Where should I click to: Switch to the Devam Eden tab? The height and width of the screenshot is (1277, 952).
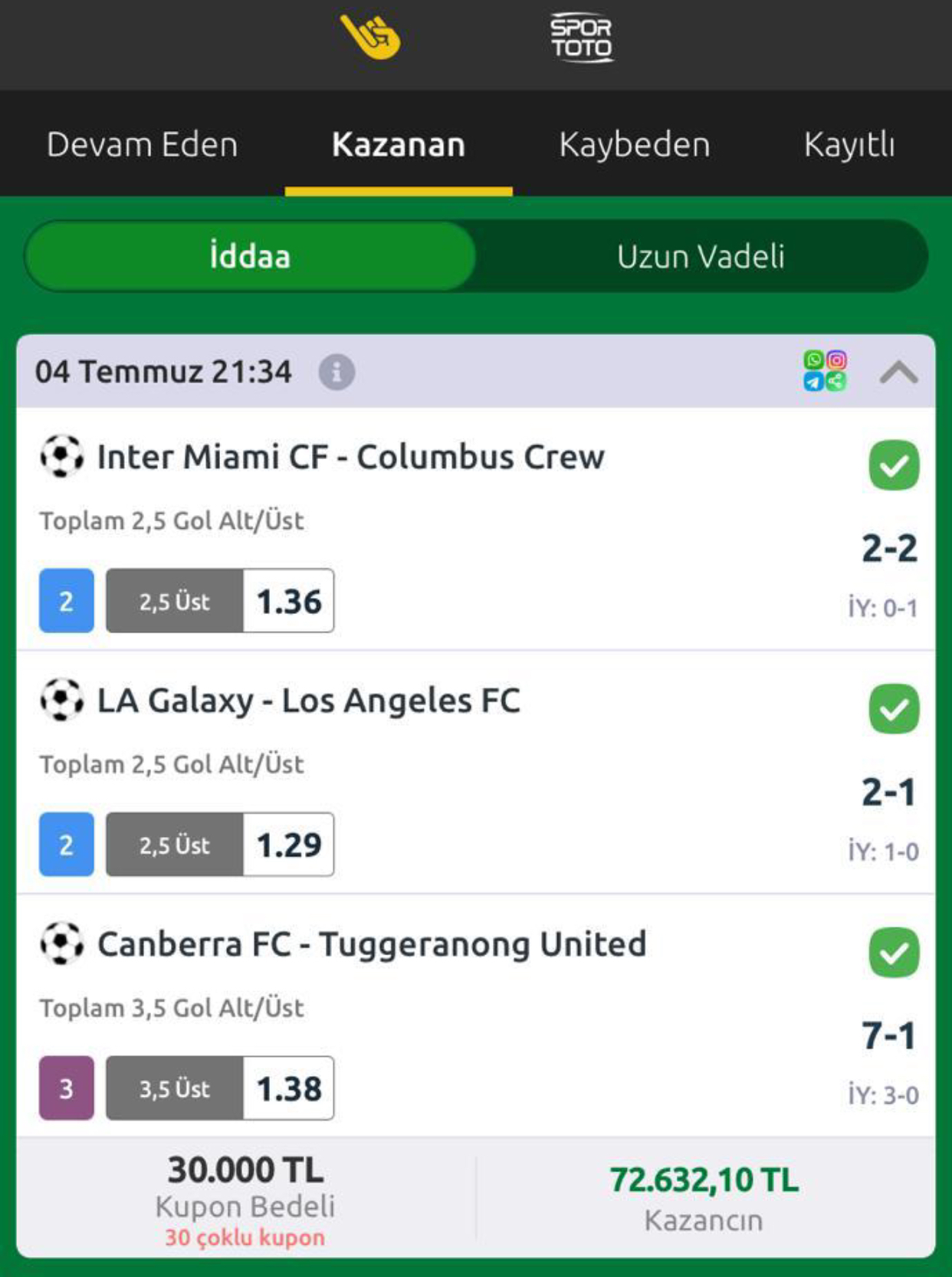[x=143, y=145]
